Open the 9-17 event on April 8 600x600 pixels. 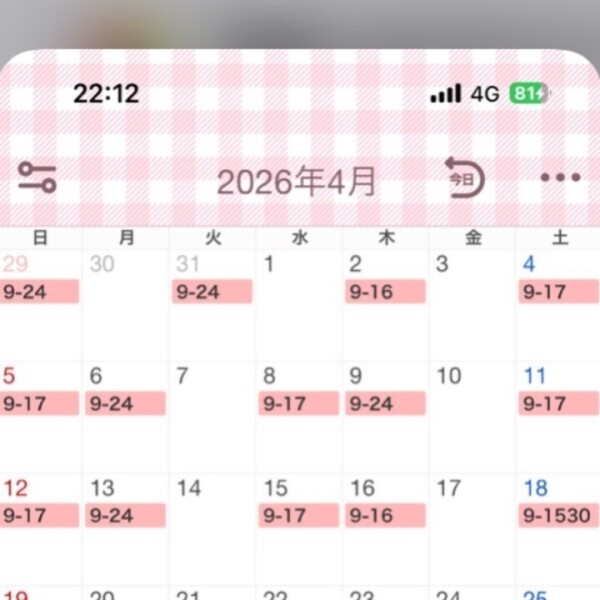[298, 404]
